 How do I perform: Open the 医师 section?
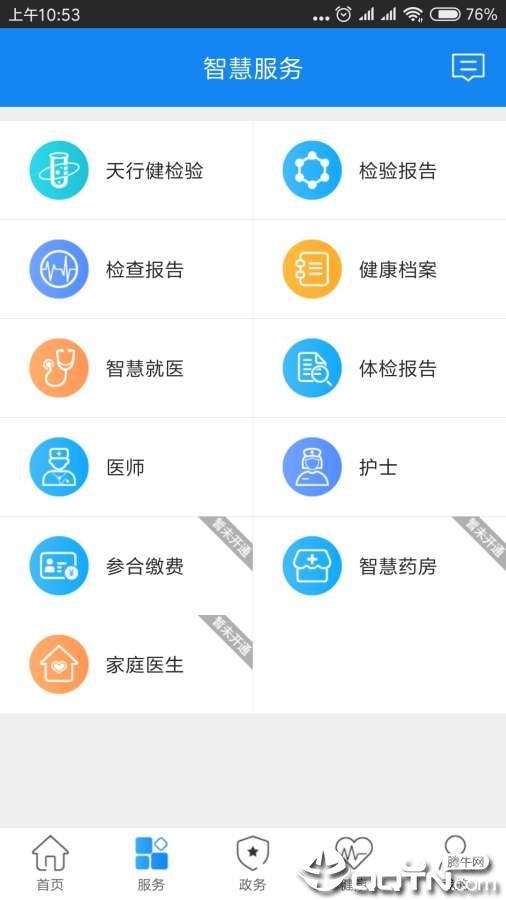coord(126,467)
